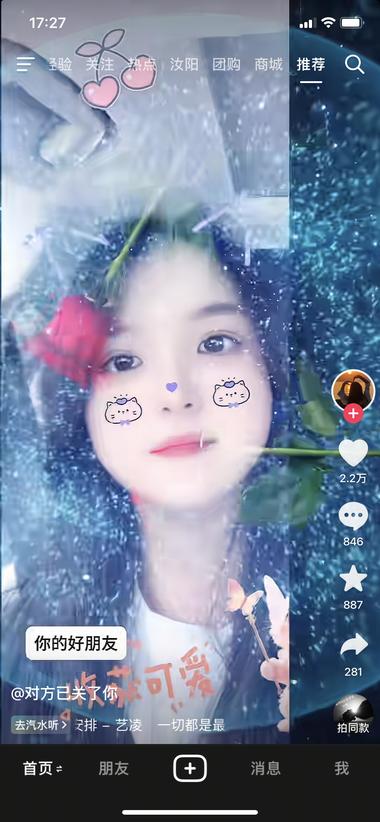The image size is (380, 822).
Task: Open the 我 profile tab
Action: [342, 769]
